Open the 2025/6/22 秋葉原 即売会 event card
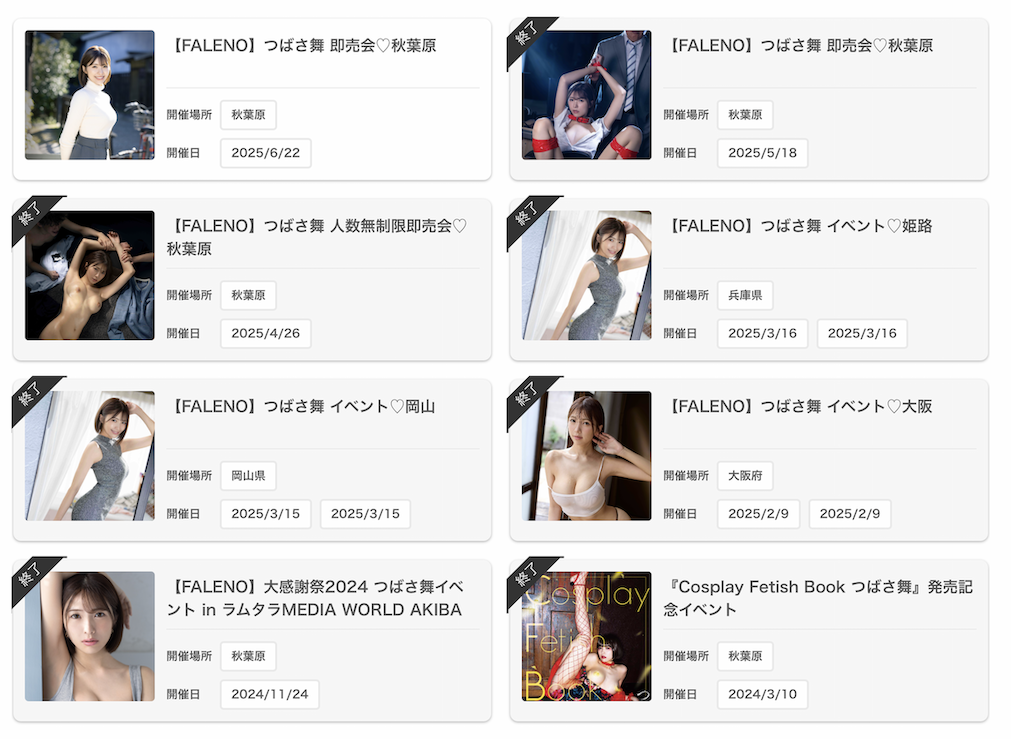This screenshot has height=739, width=1011. (304, 46)
